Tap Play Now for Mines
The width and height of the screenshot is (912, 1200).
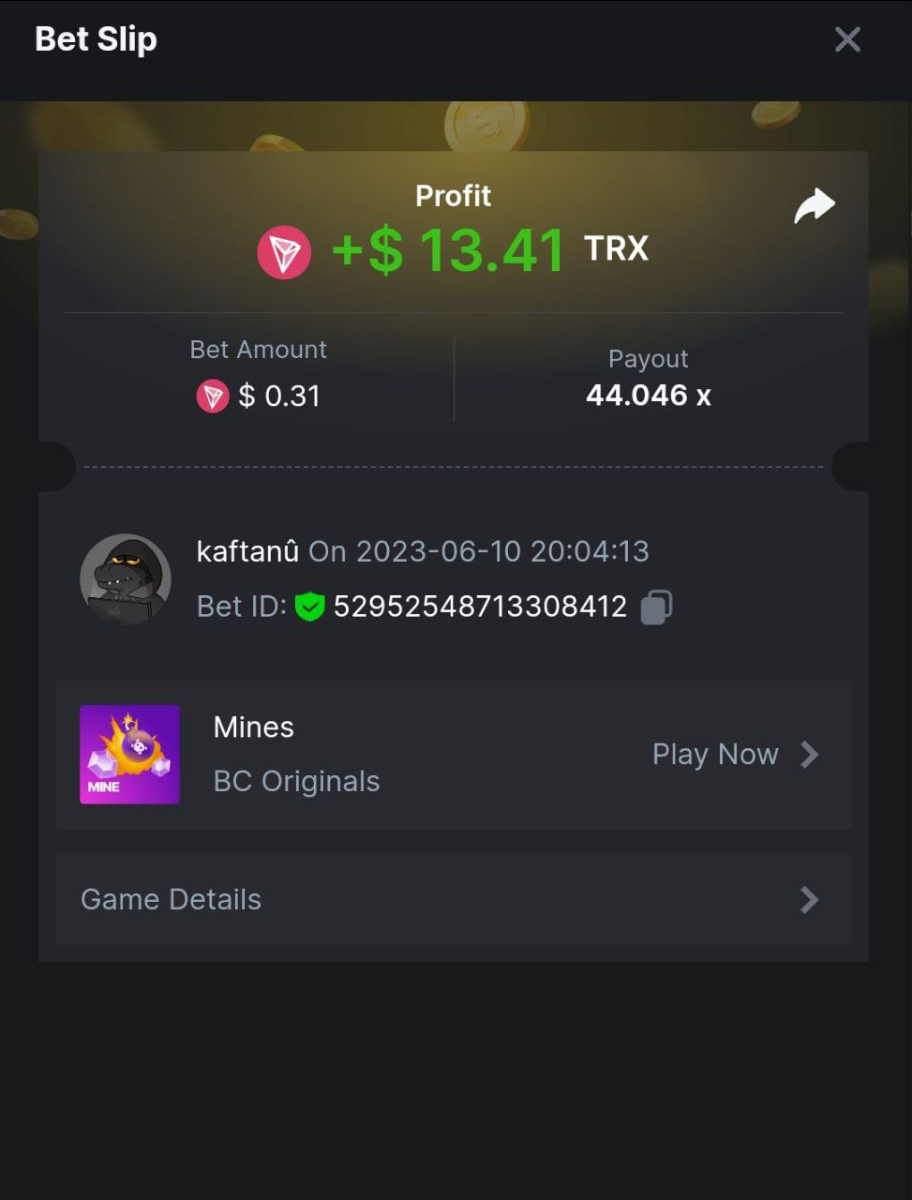click(734, 754)
